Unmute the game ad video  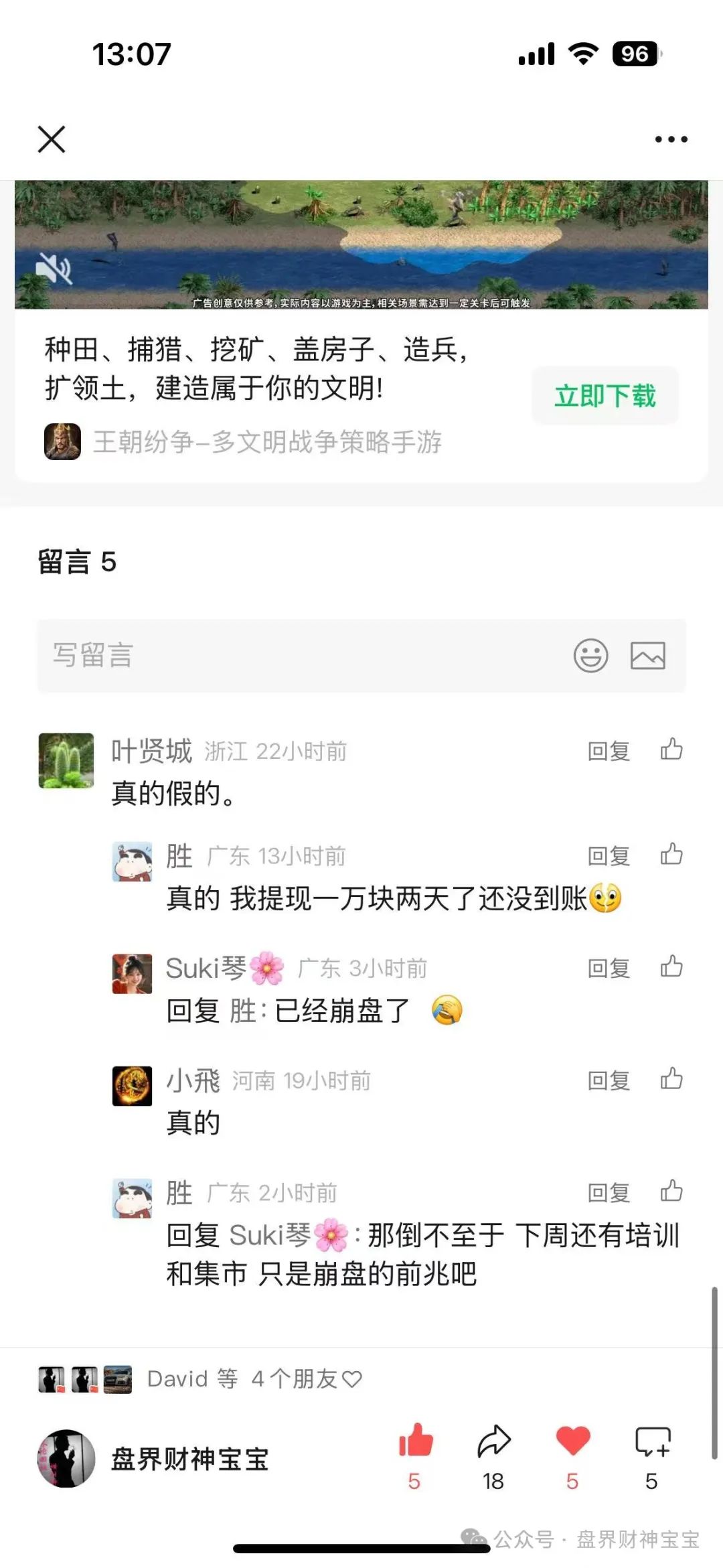54,269
